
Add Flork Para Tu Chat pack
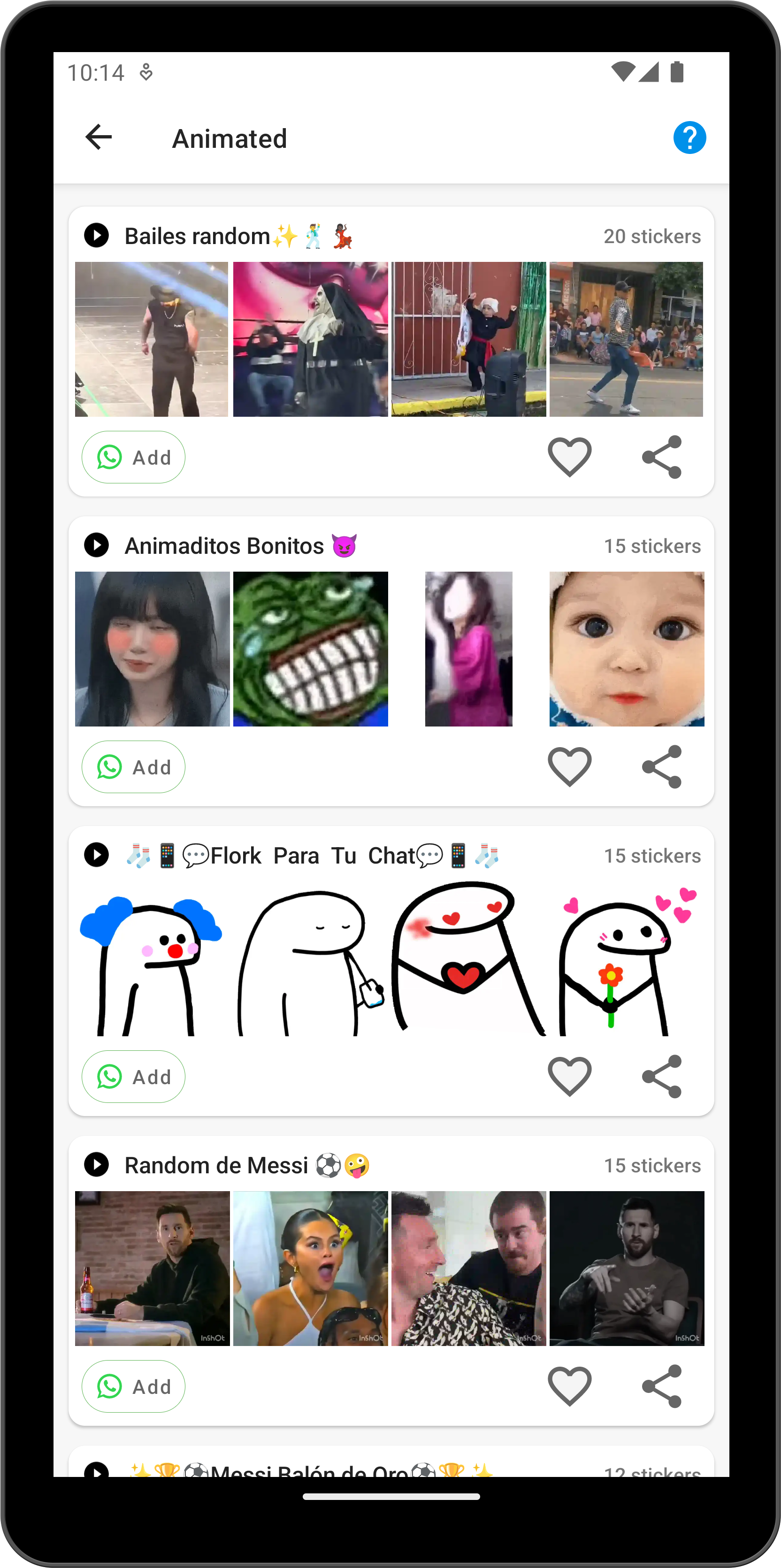(x=133, y=1077)
